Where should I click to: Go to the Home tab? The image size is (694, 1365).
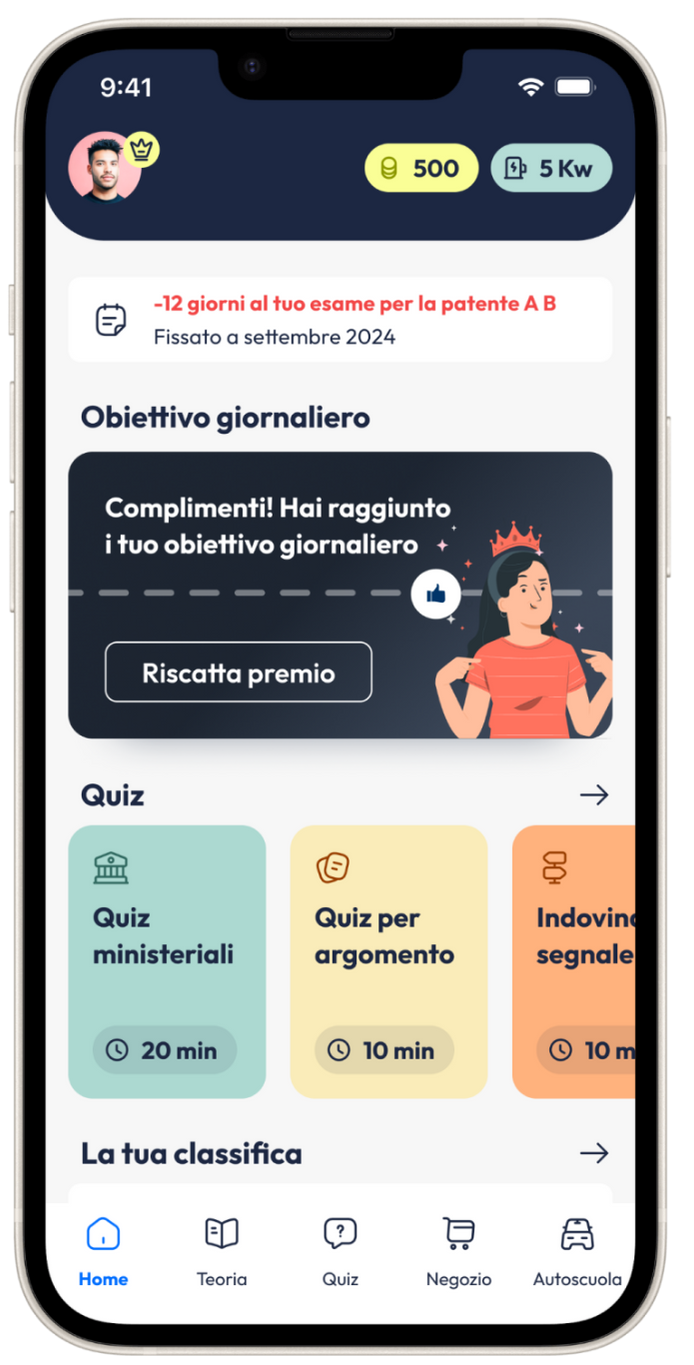click(103, 1250)
